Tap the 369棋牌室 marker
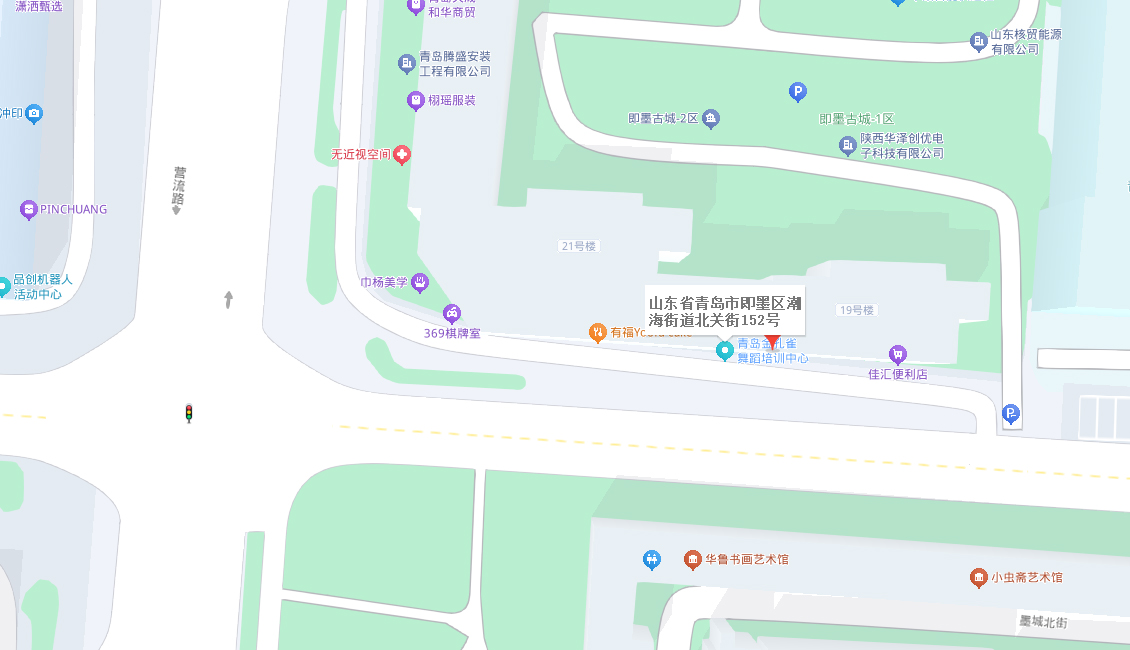The image size is (1130, 650). [x=452, y=313]
